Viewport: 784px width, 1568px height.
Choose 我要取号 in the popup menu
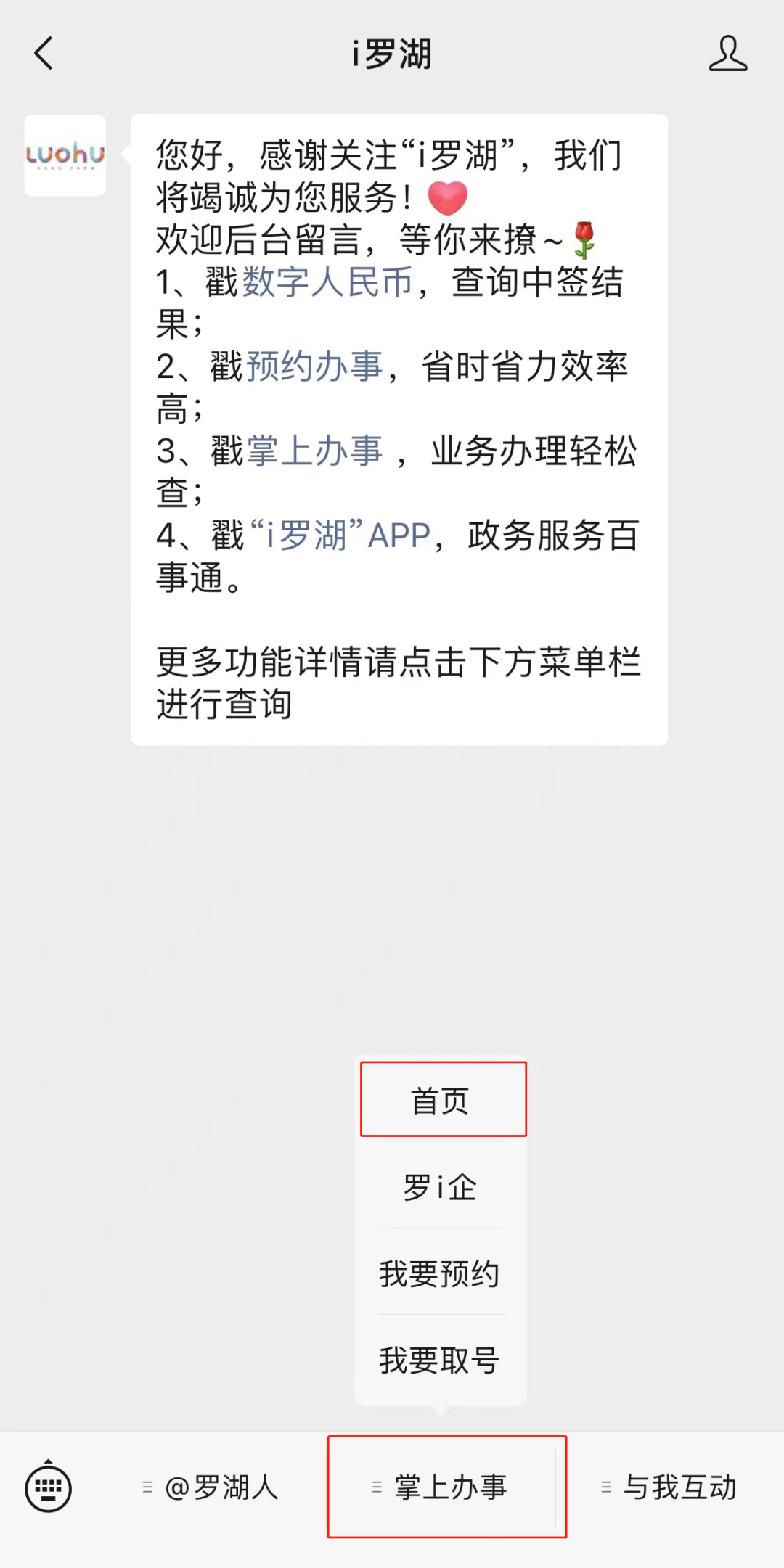441,1360
